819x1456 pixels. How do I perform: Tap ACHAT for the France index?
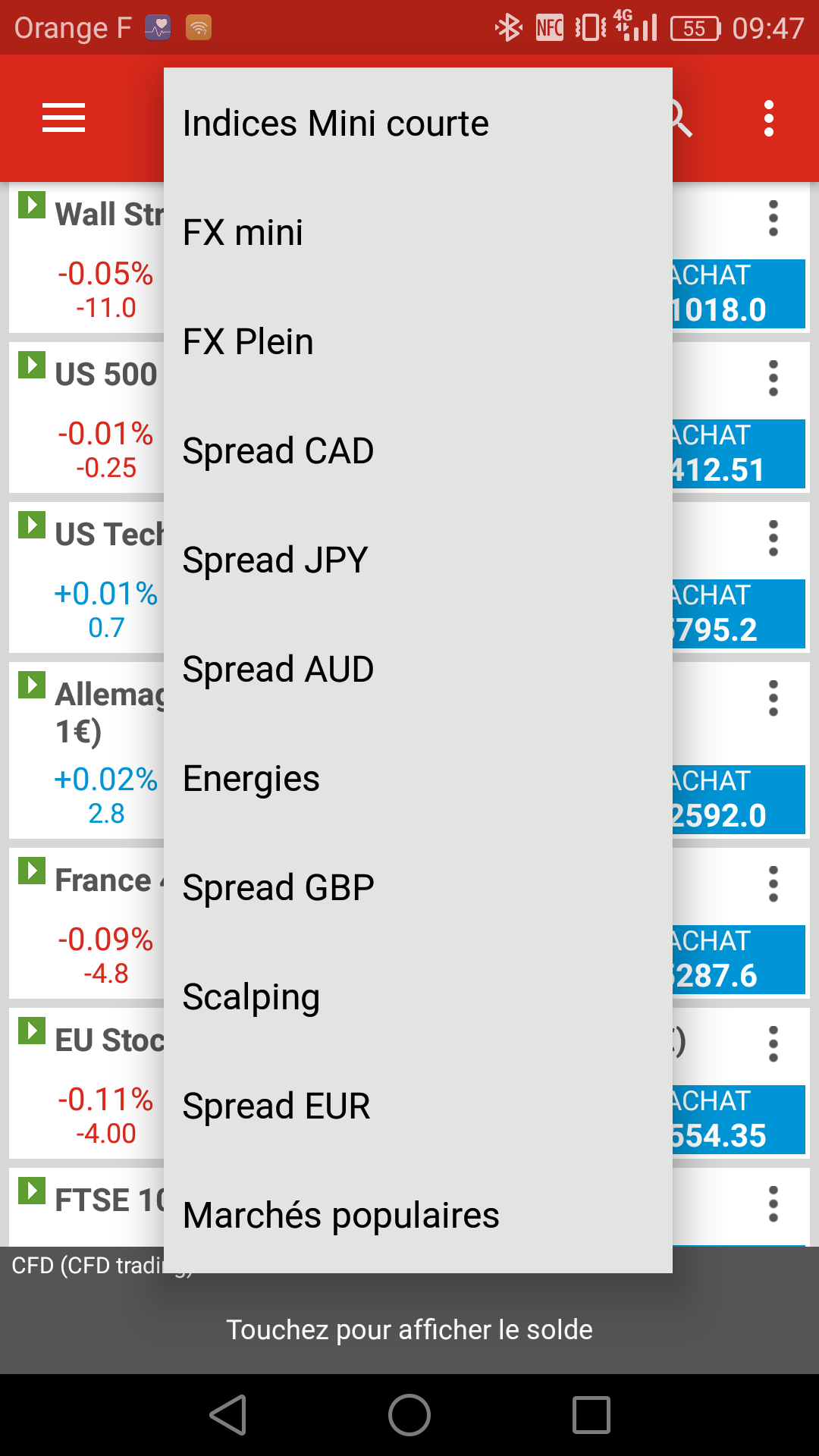pyautogui.click(x=737, y=959)
